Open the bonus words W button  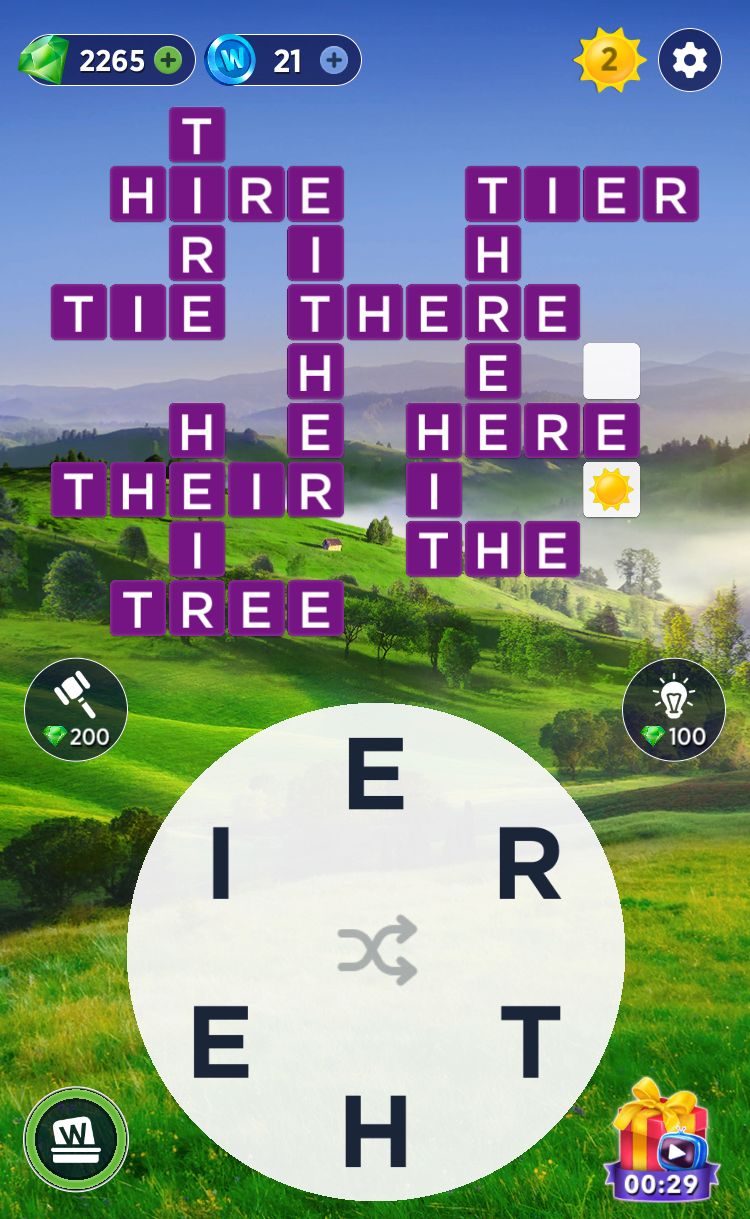point(76,1139)
